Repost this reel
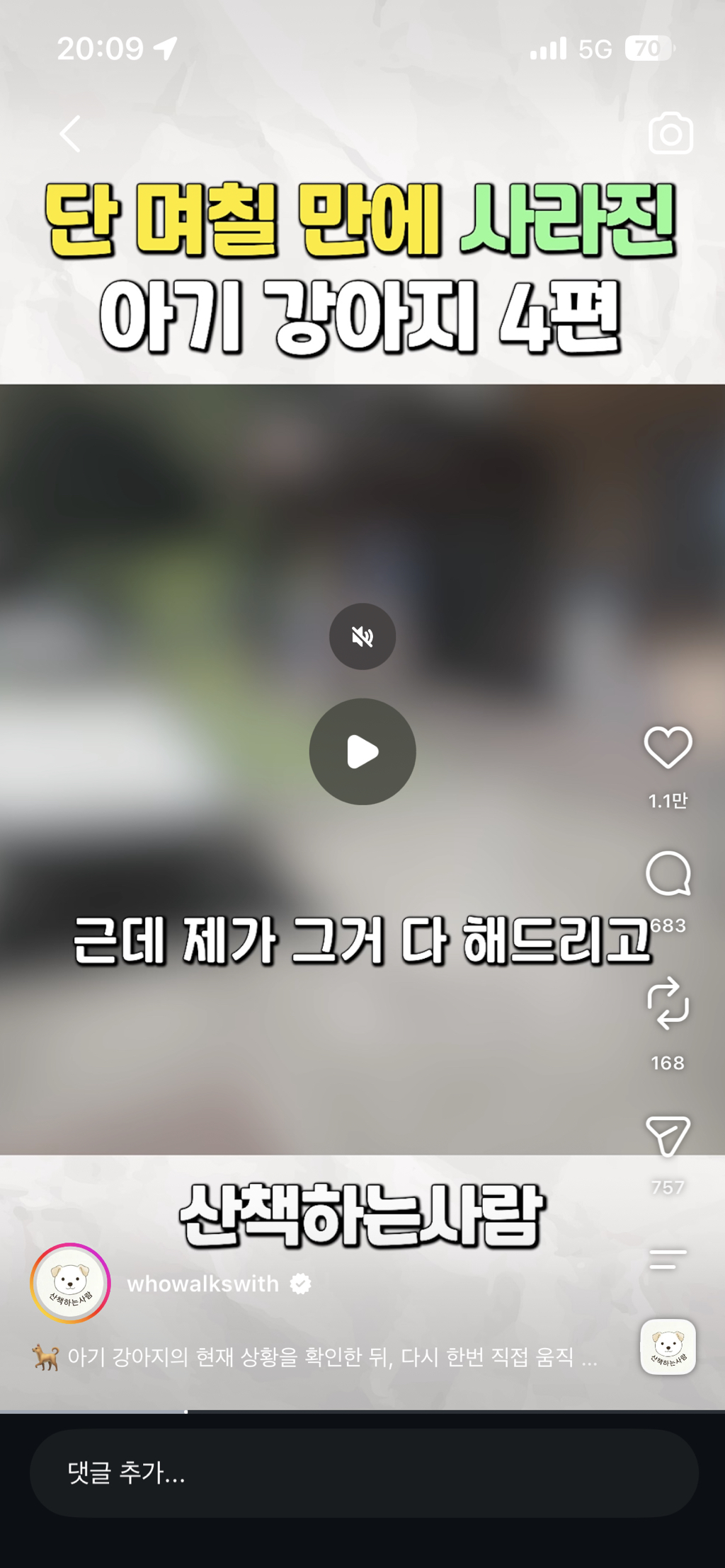The height and width of the screenshot is (1568, 725). 668,1003
